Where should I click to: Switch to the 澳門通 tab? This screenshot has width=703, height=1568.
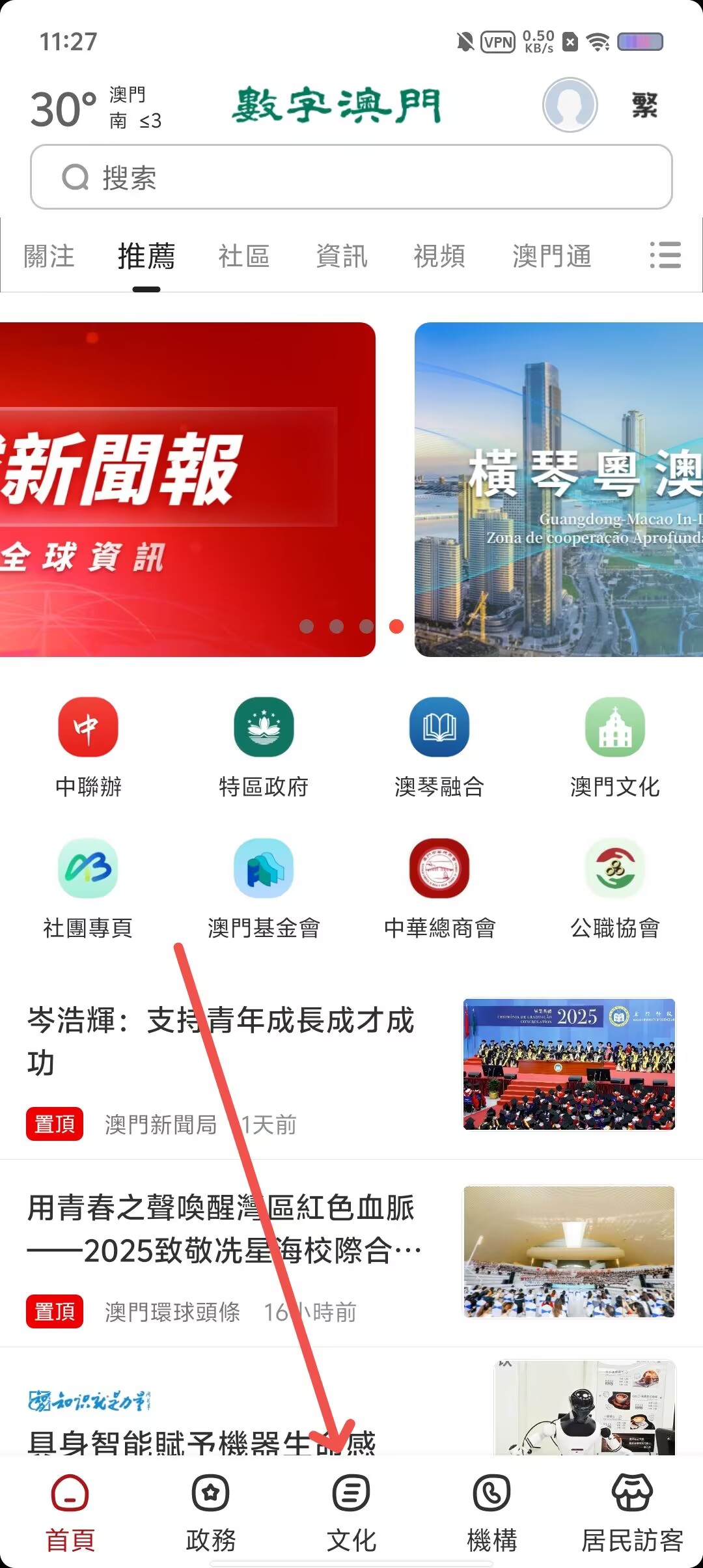[x=551, y=256]
